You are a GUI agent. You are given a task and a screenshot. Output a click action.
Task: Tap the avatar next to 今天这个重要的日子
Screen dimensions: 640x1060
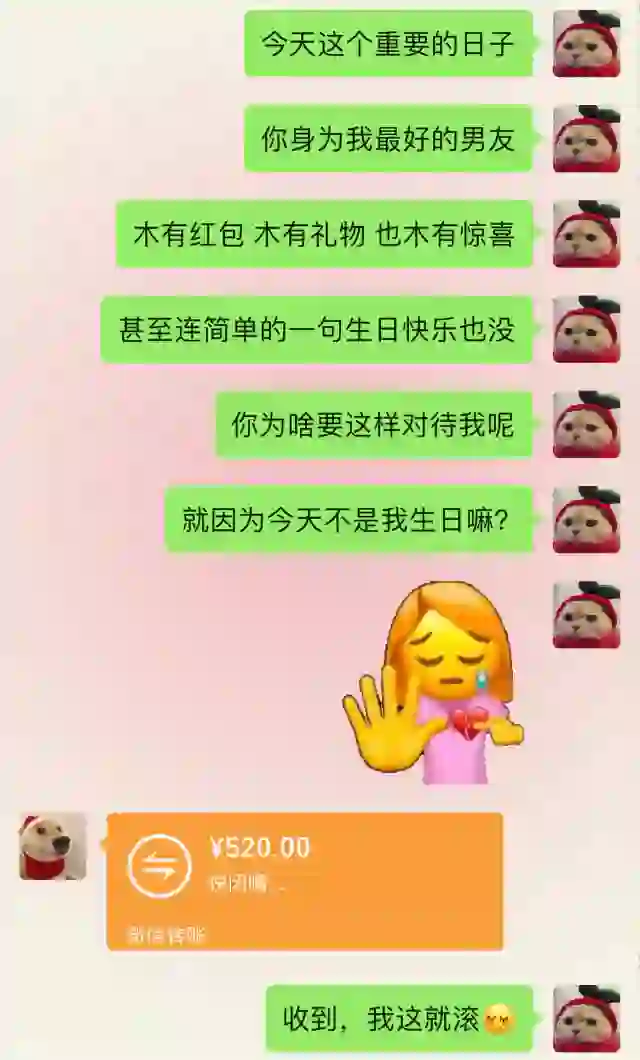point(586,43)
